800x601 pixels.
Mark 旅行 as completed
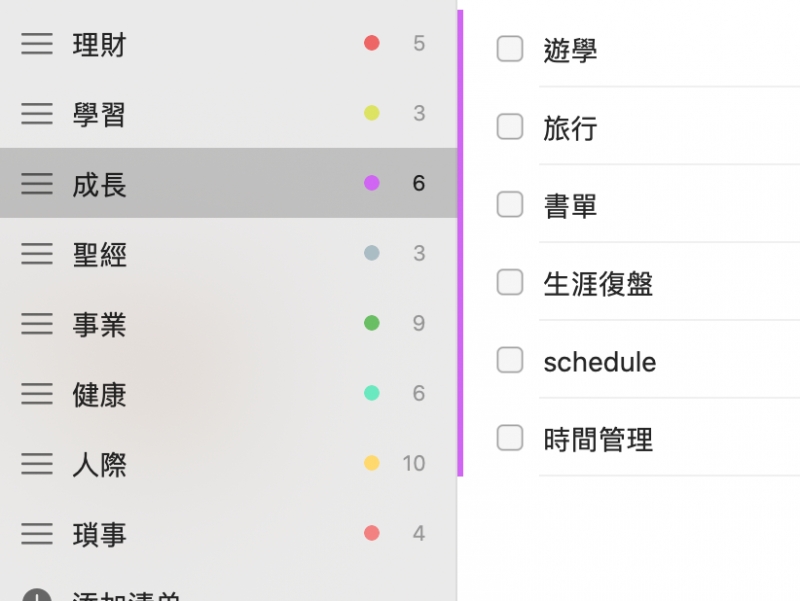pyautogui.click(x=510, y=126)
